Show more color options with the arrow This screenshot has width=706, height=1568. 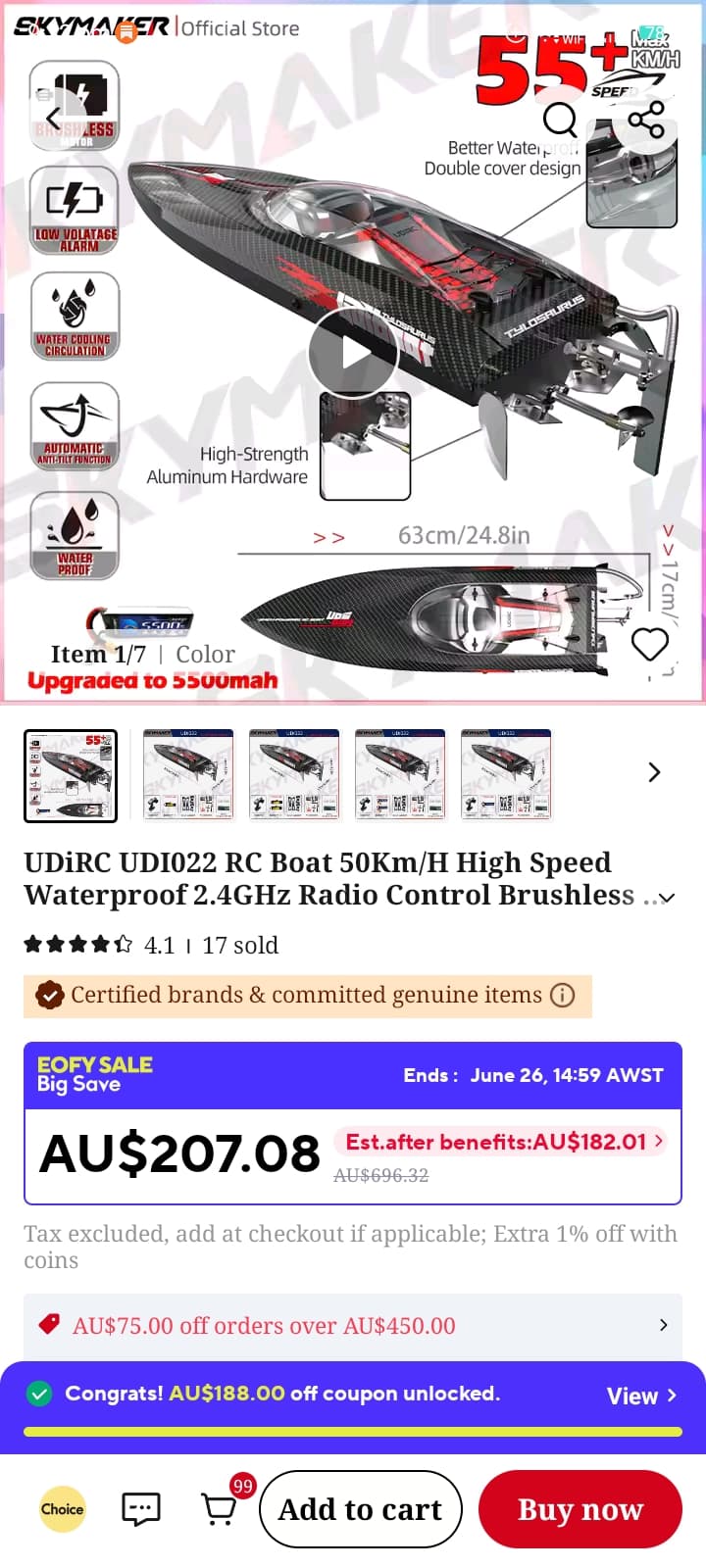pyautogui.click(x=654, y=772)
